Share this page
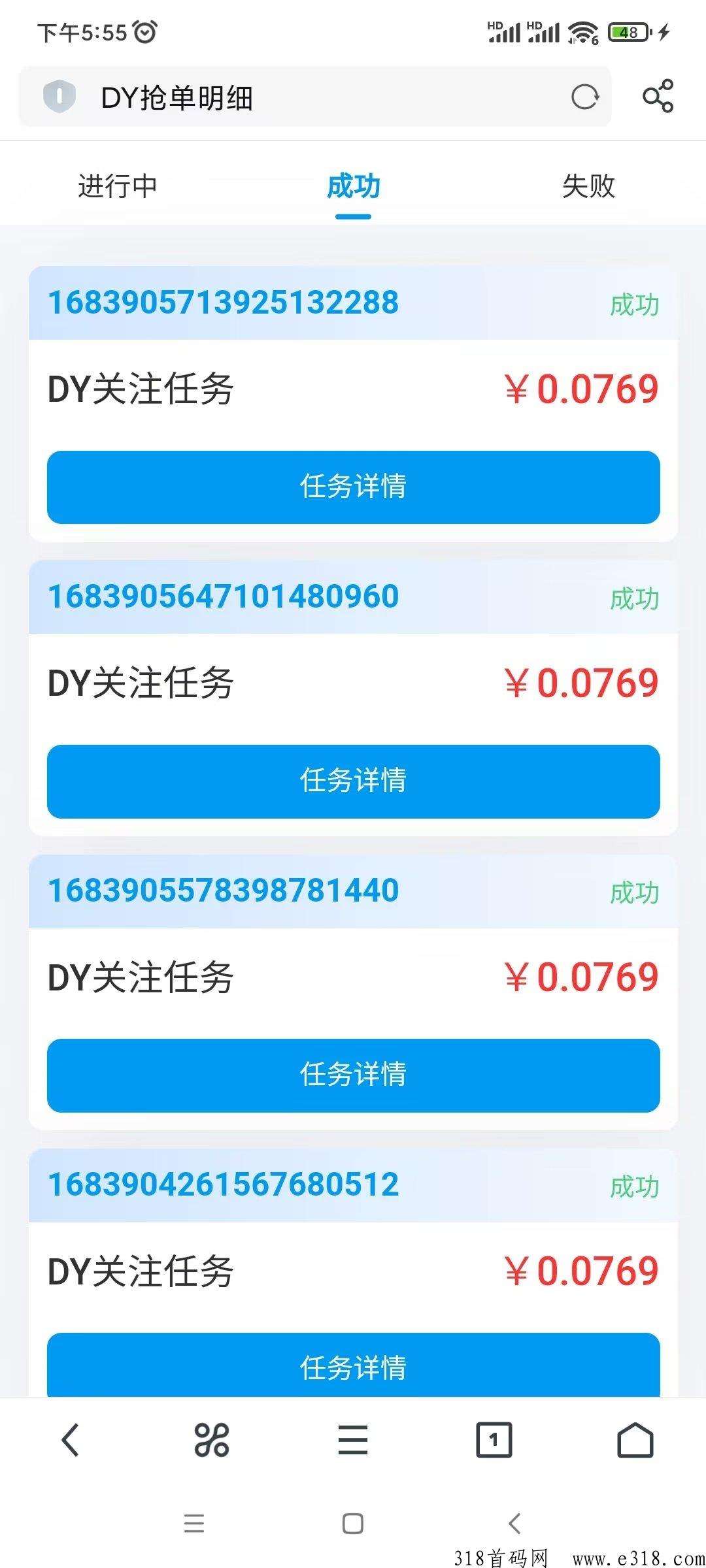 658,97
